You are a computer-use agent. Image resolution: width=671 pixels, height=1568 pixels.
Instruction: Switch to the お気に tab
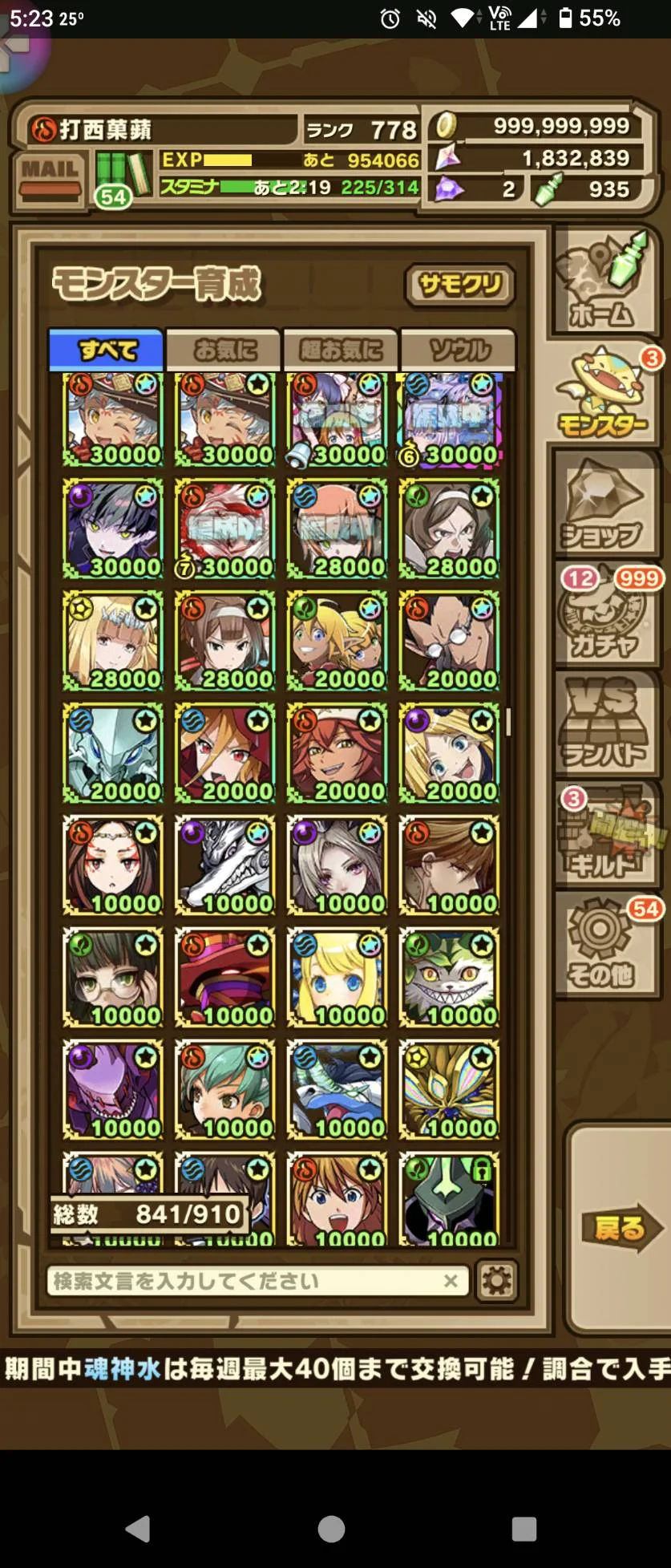click(x=224, y=350)
